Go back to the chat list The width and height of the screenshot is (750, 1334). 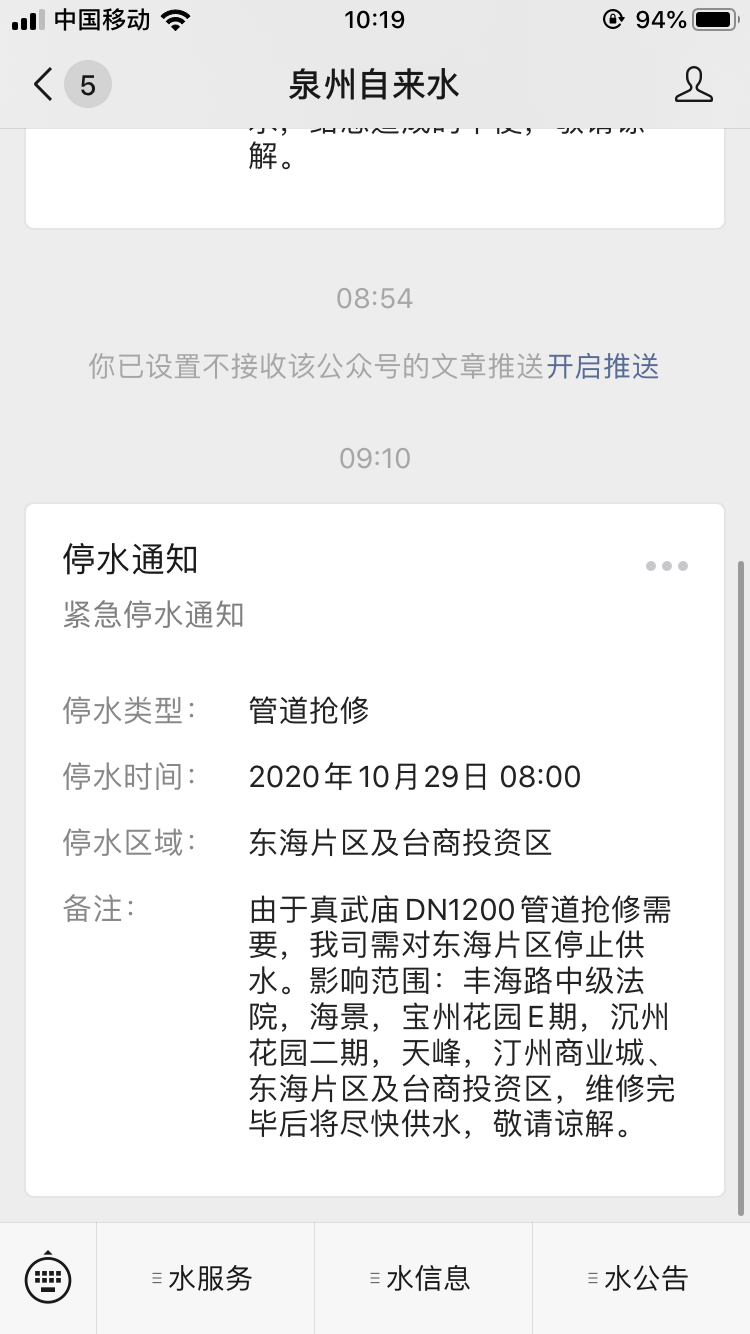43,85
